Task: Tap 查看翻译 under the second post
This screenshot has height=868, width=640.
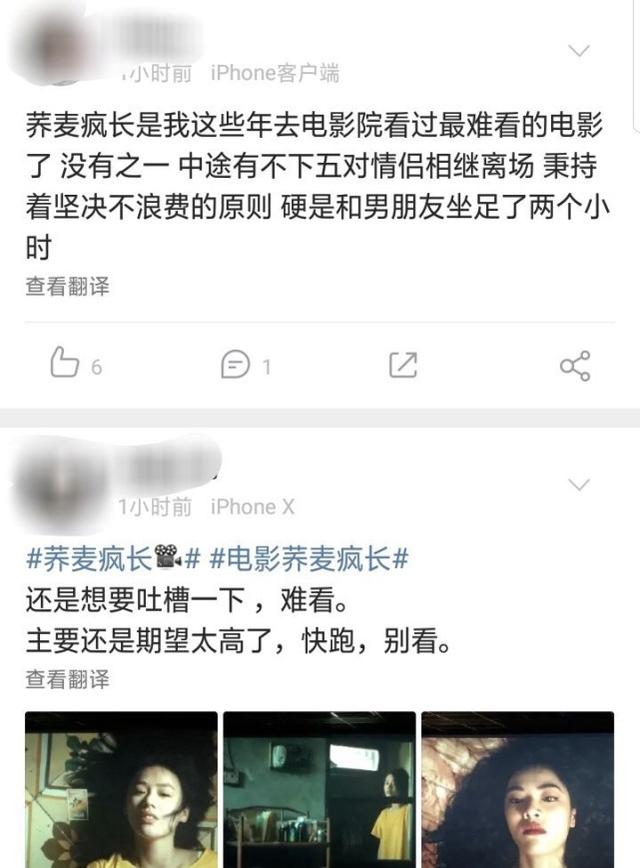Action: pyautogui.click(x=67, y=679)
